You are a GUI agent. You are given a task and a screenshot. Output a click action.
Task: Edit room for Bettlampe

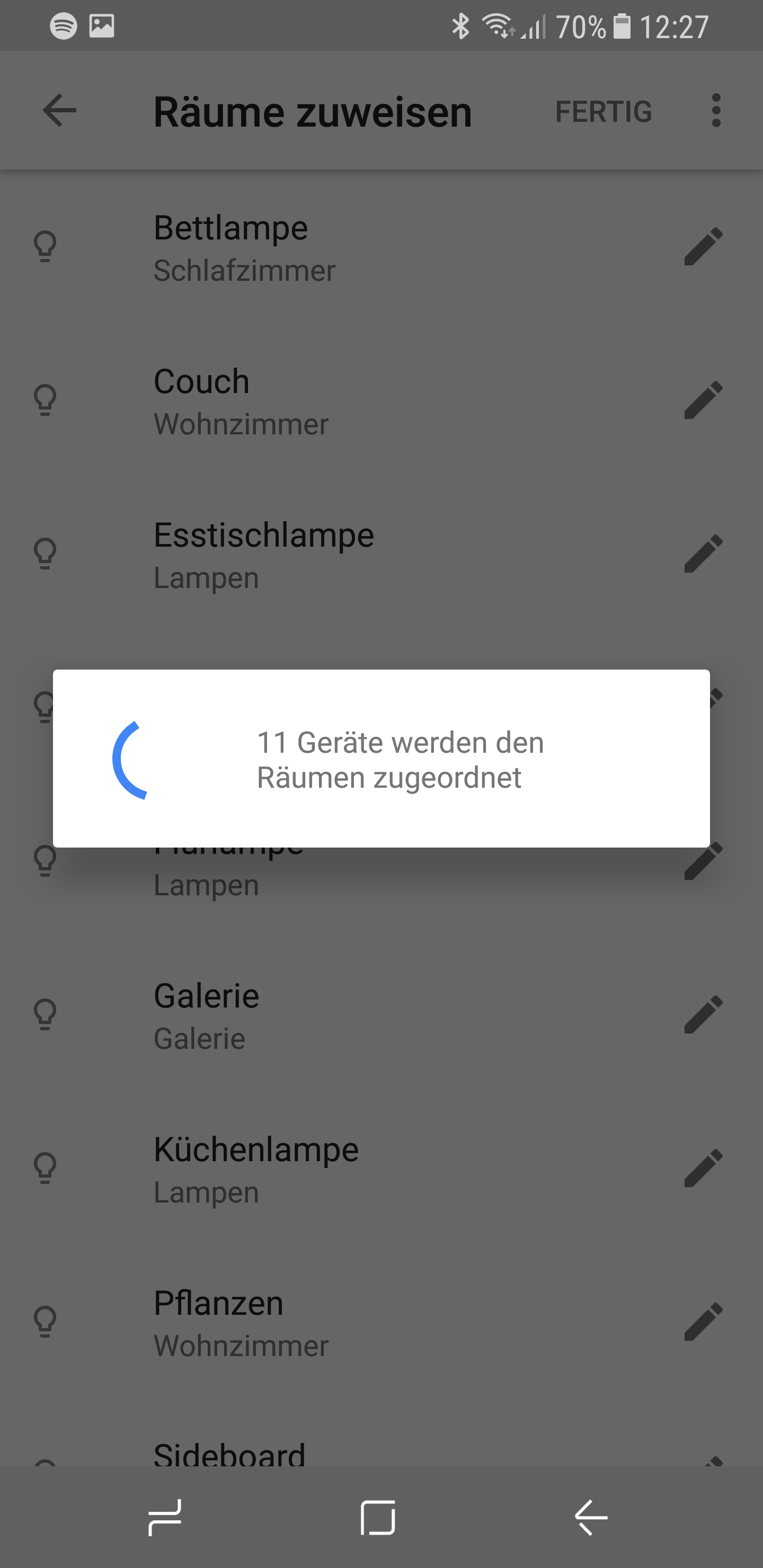point(703,246)
